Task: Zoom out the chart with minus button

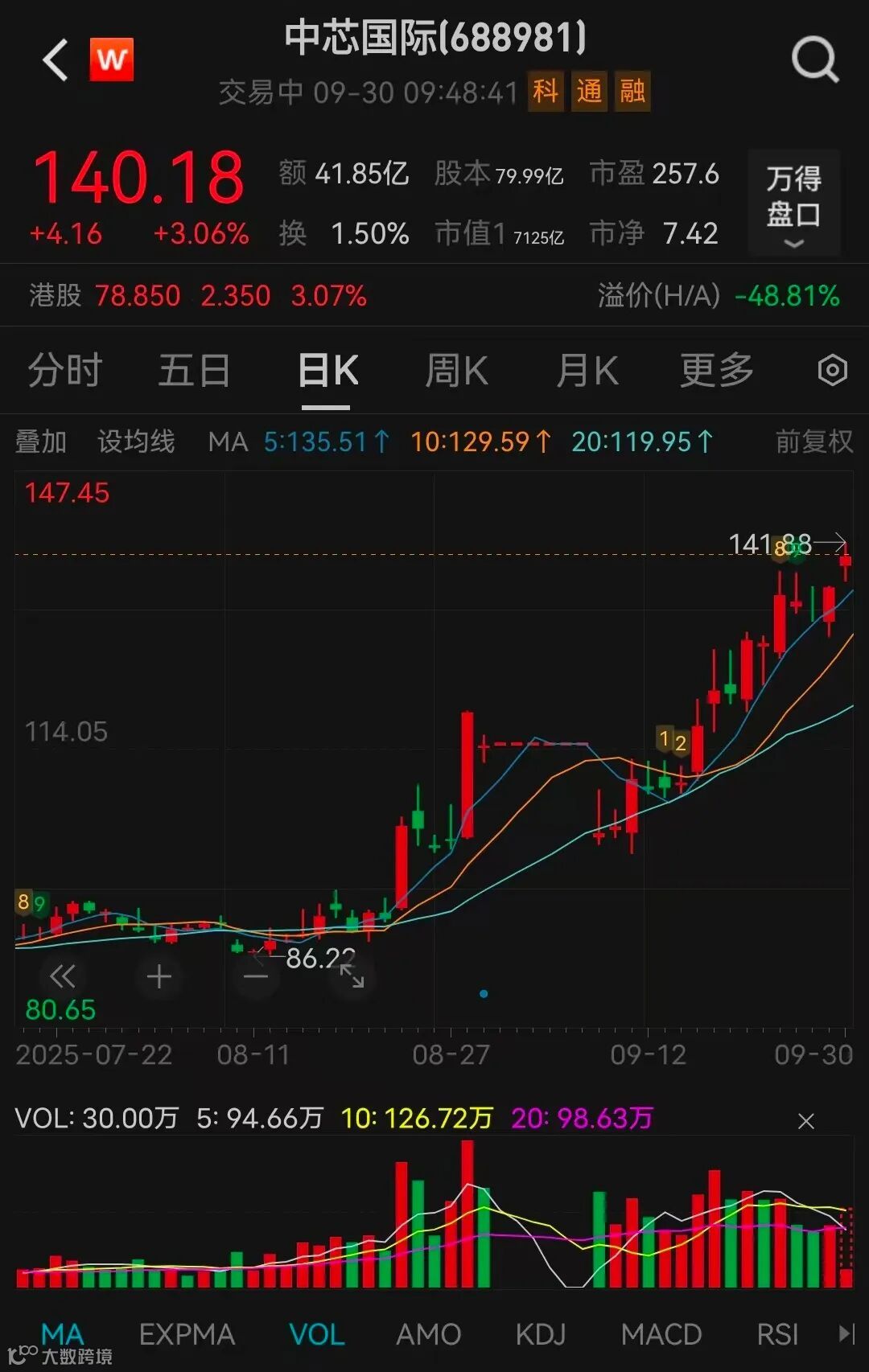Action: coord(256,976)
